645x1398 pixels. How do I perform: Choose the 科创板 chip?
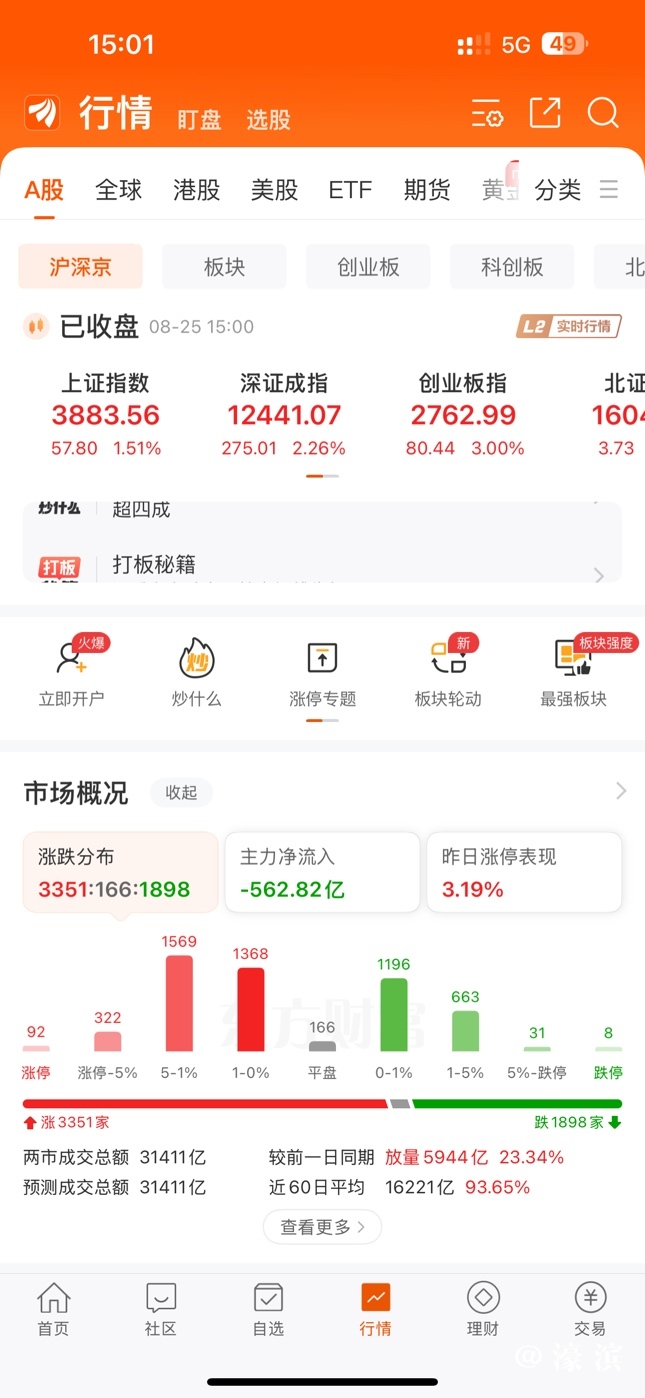click(x=512, y=267)
